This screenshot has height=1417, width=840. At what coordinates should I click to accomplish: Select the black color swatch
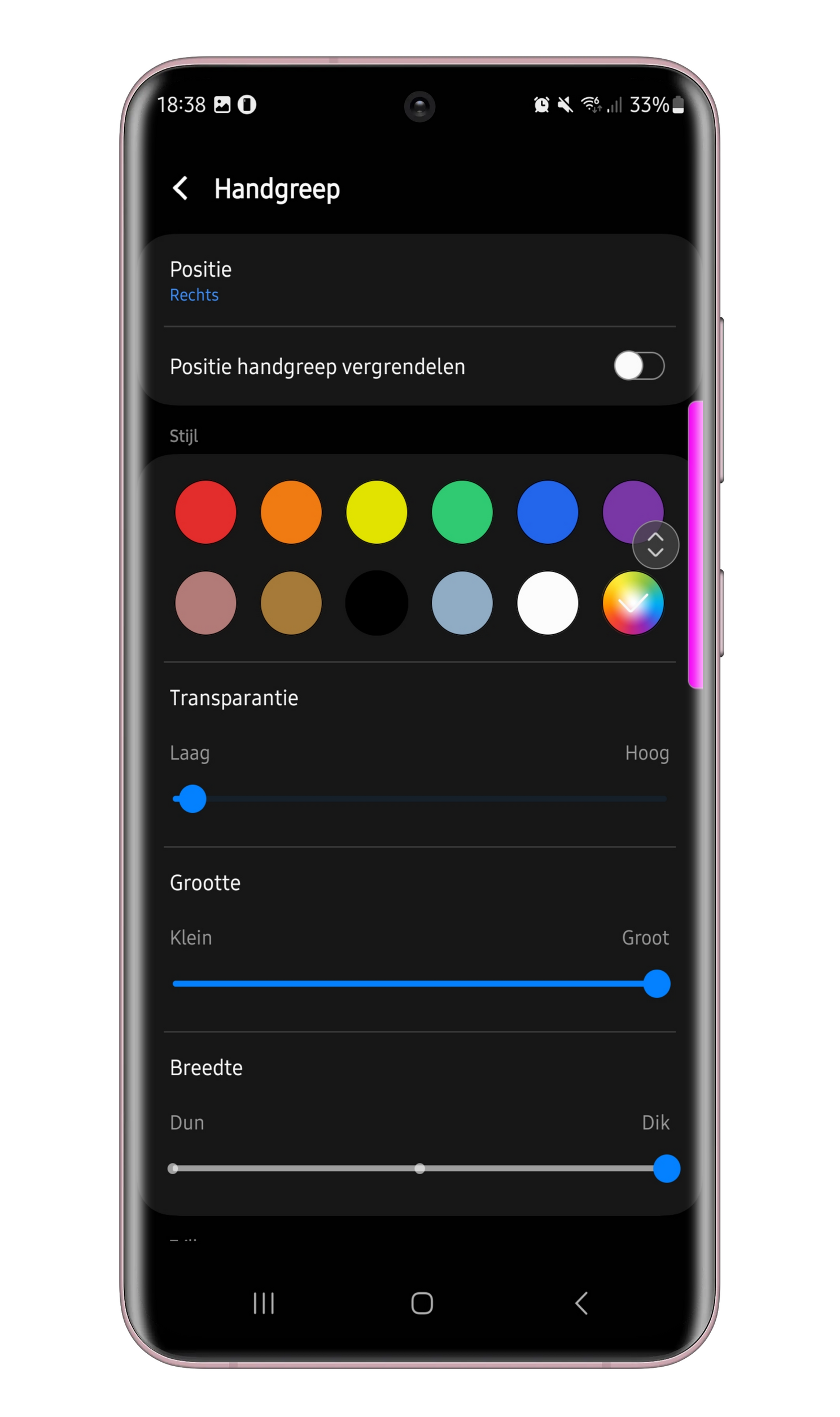coord(377,603)
